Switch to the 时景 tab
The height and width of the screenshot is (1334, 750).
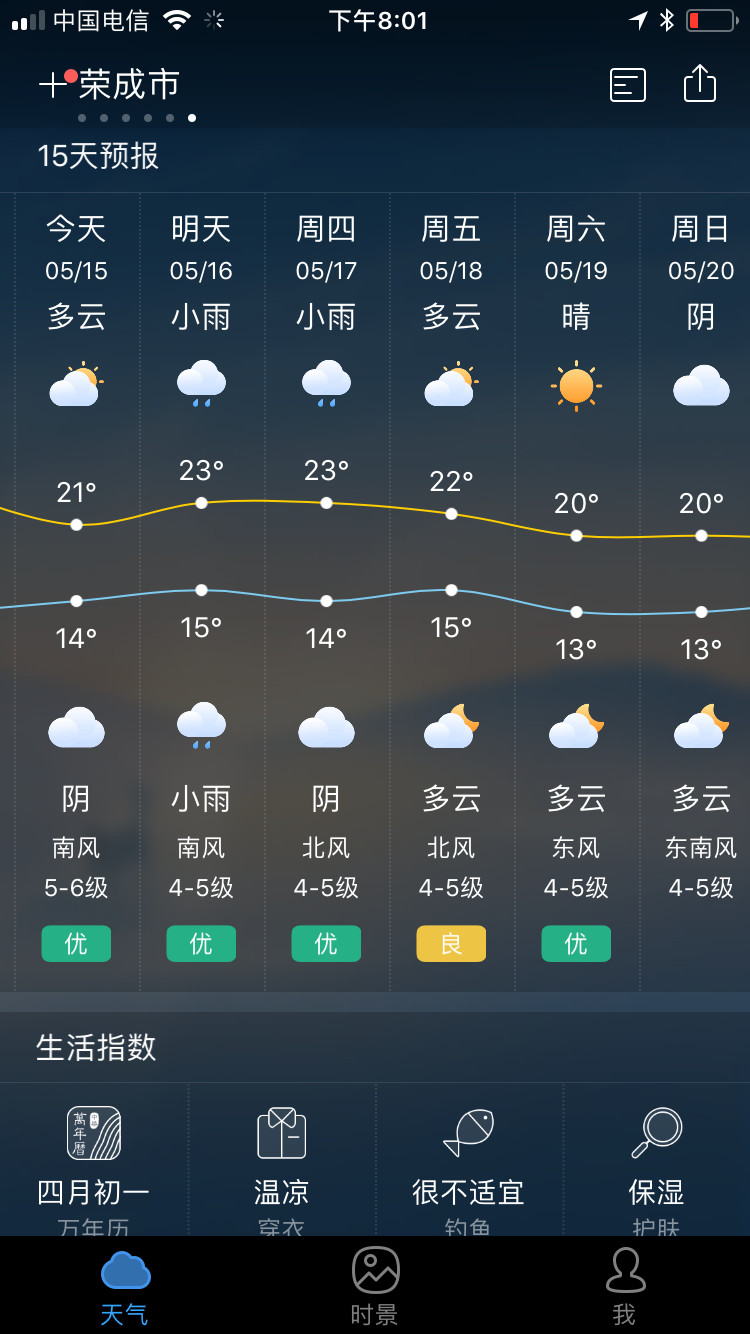(375, 1286)
